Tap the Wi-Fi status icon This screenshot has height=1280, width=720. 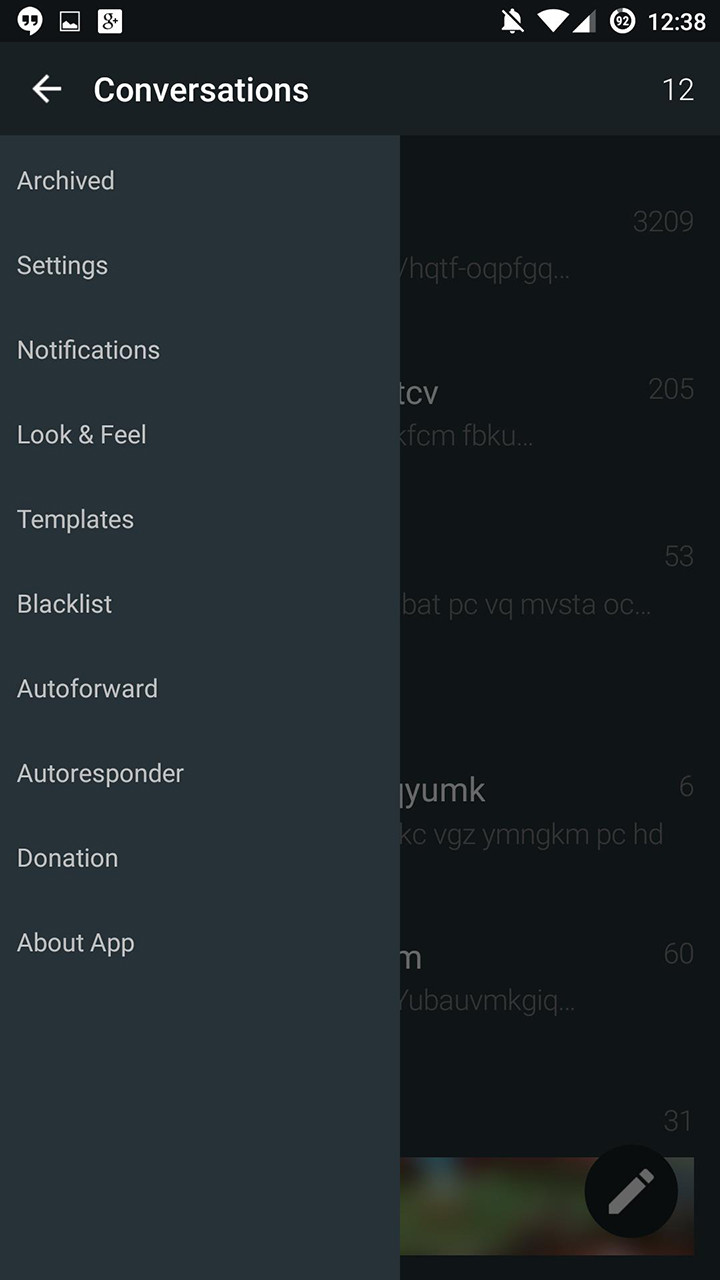point(552,20)
